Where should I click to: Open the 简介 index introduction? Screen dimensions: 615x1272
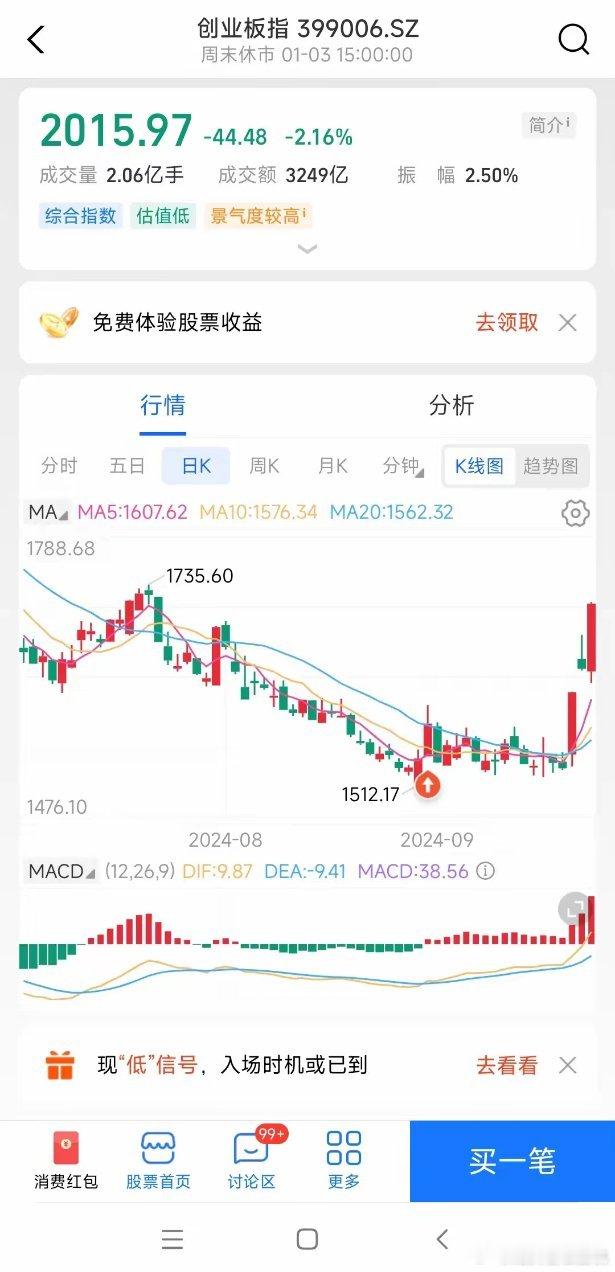click(x=550, y=125)
